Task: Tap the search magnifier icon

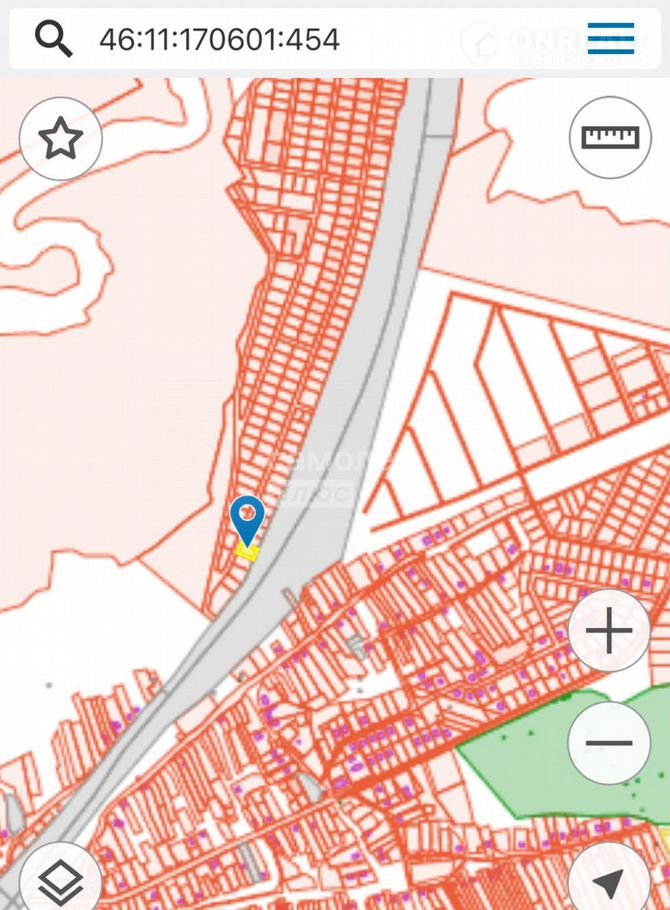Action: click(x=53, y=39)
